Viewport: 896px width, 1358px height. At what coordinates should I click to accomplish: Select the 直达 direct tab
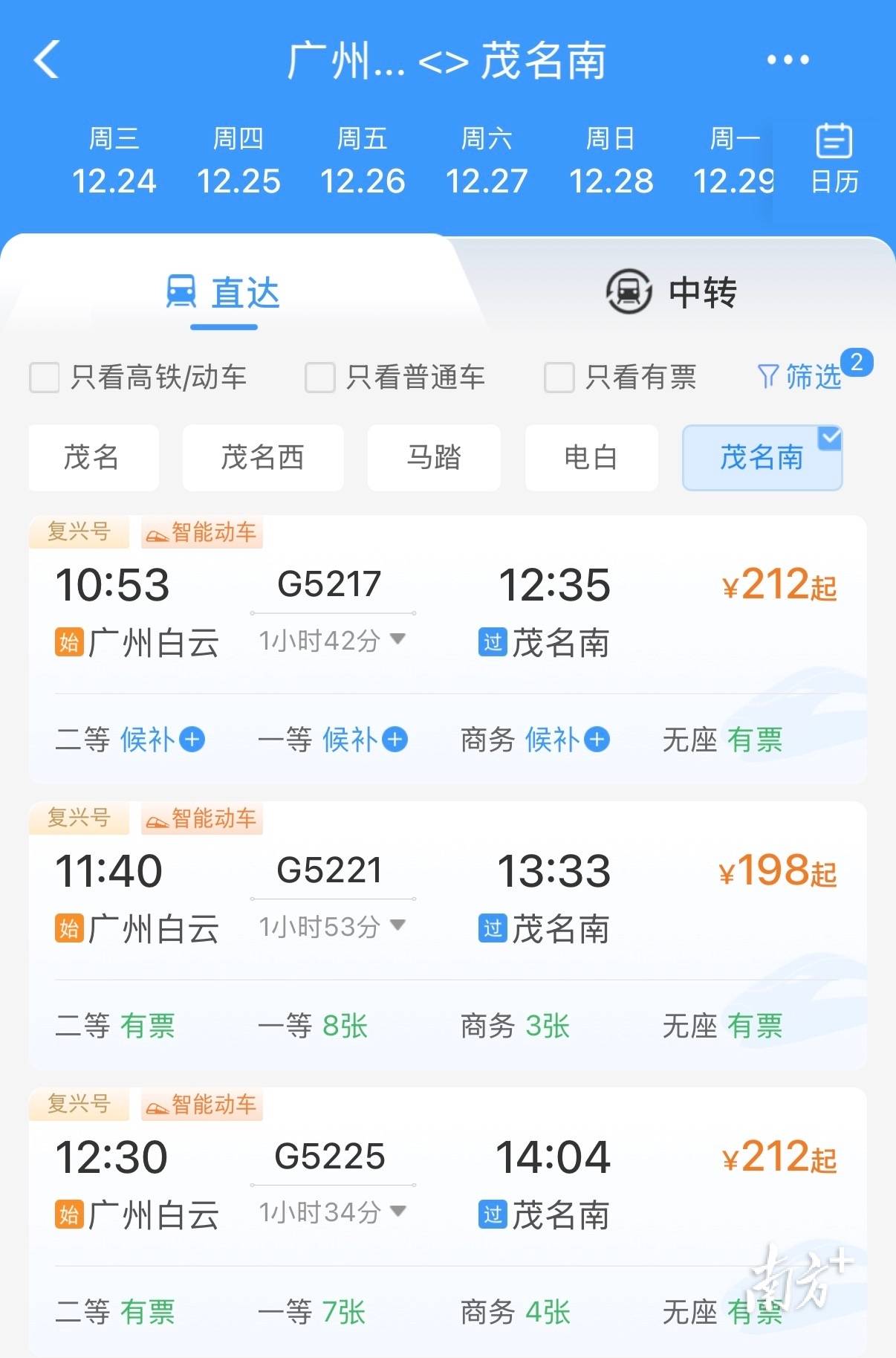click(224, 292)
